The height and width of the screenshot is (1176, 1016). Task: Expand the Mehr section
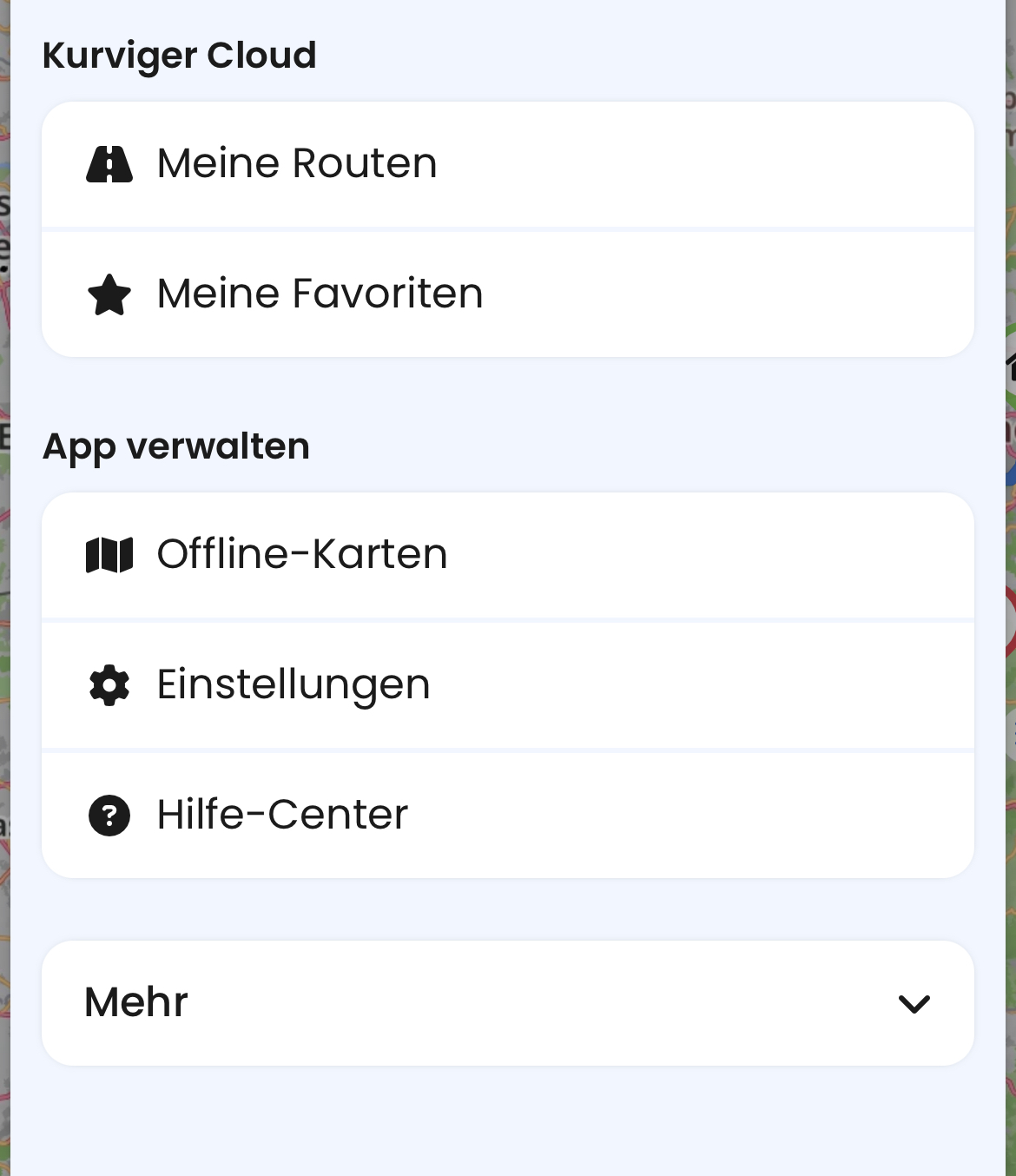click(x=507, y=1003)
